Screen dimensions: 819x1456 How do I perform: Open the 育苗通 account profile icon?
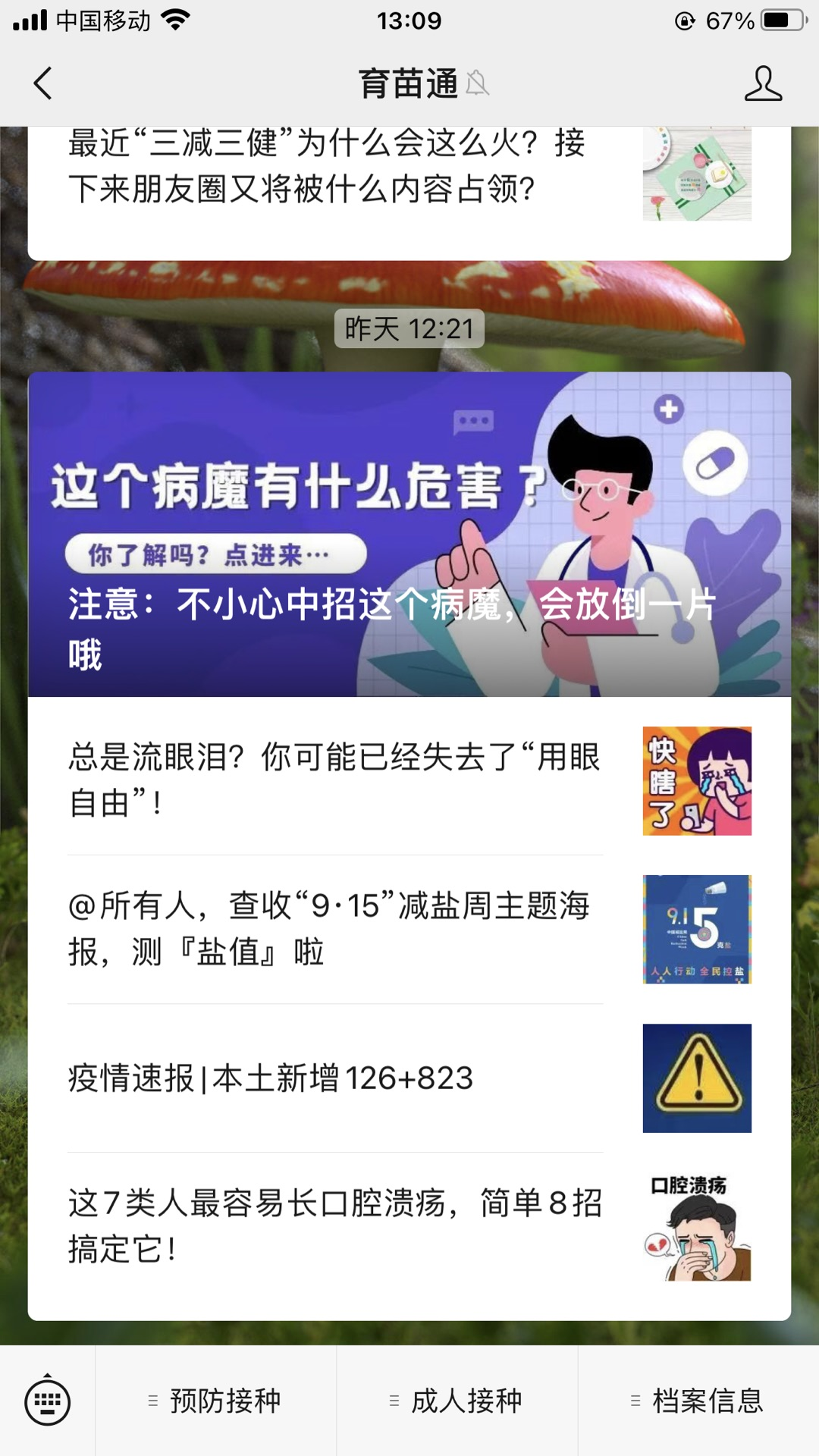pos(762,83)
